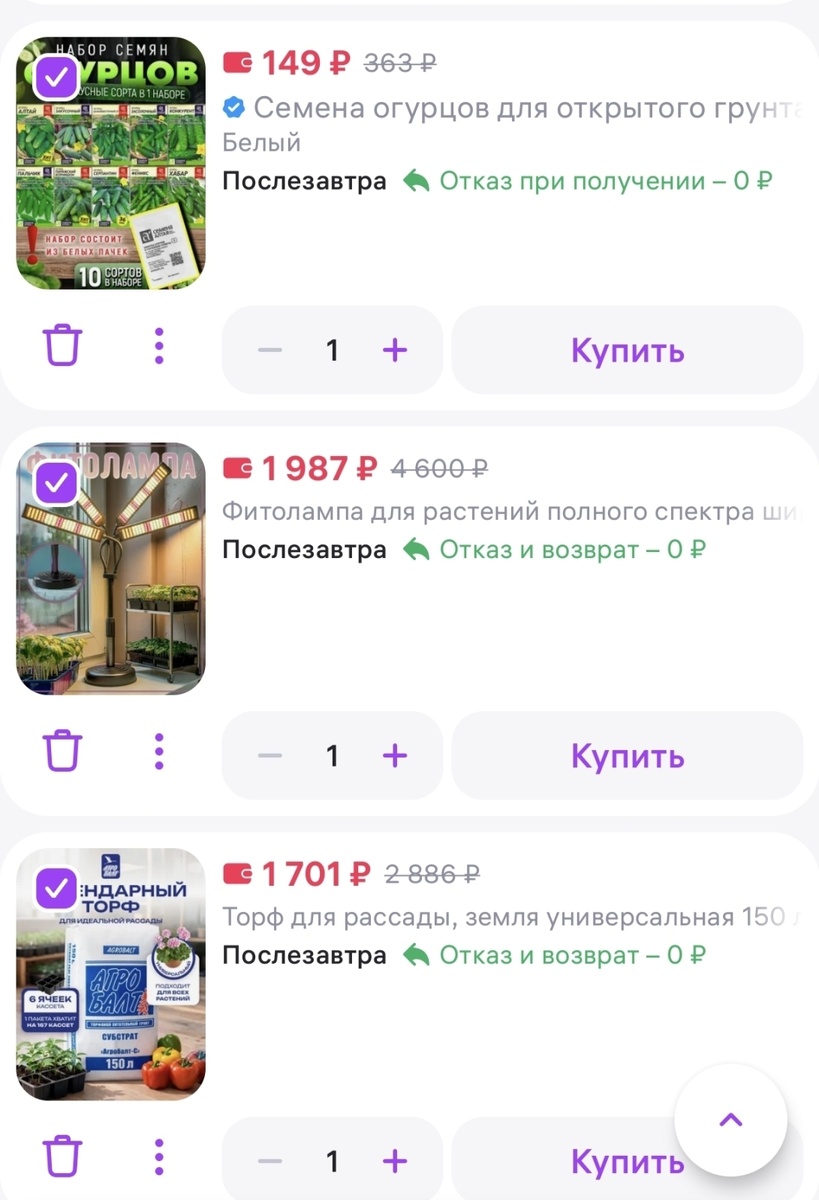The height and width of the screenshot is (1200, 819).
Task: Deselect the phytolamp checkbox
Action: pyautogui.click(x=56, y=483)
